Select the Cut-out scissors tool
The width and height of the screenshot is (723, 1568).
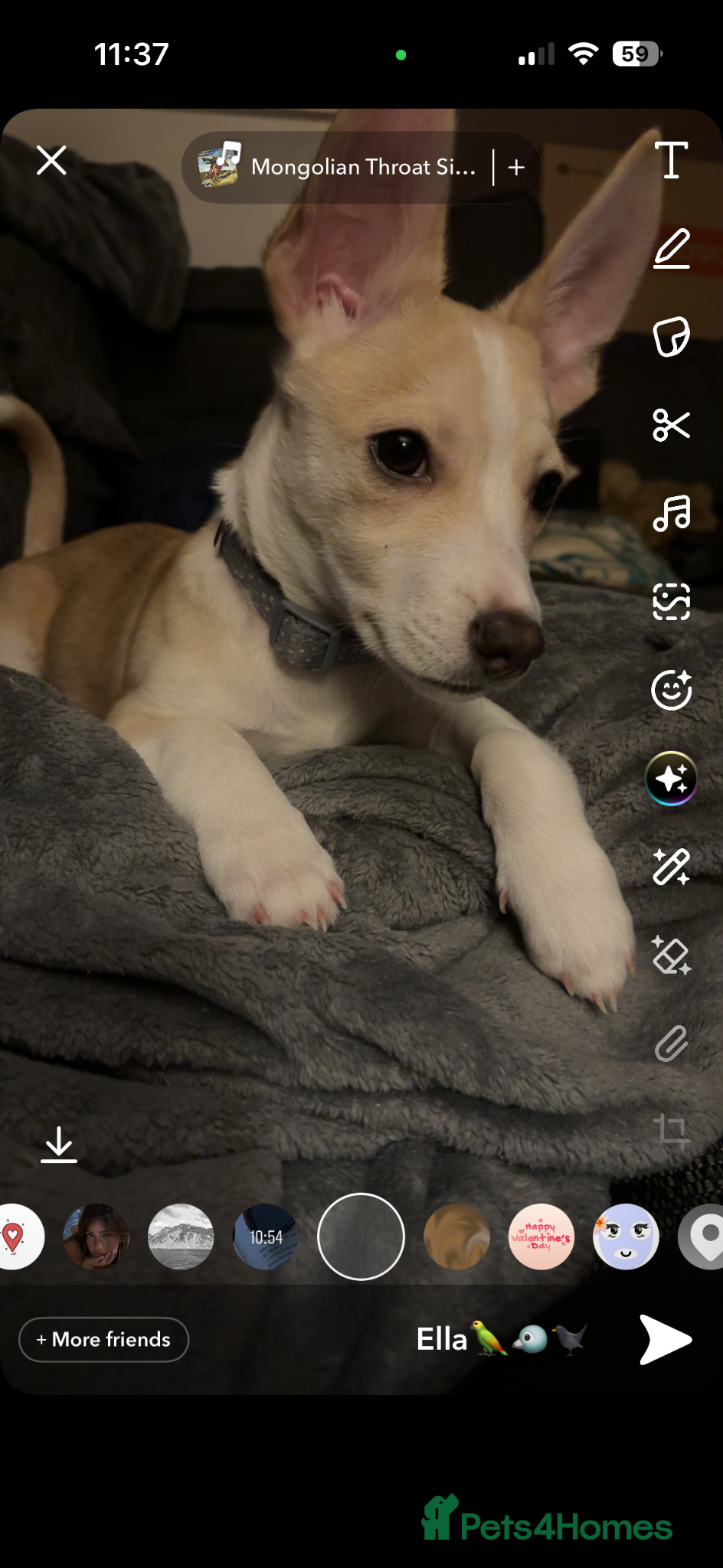tap(672, 426)
